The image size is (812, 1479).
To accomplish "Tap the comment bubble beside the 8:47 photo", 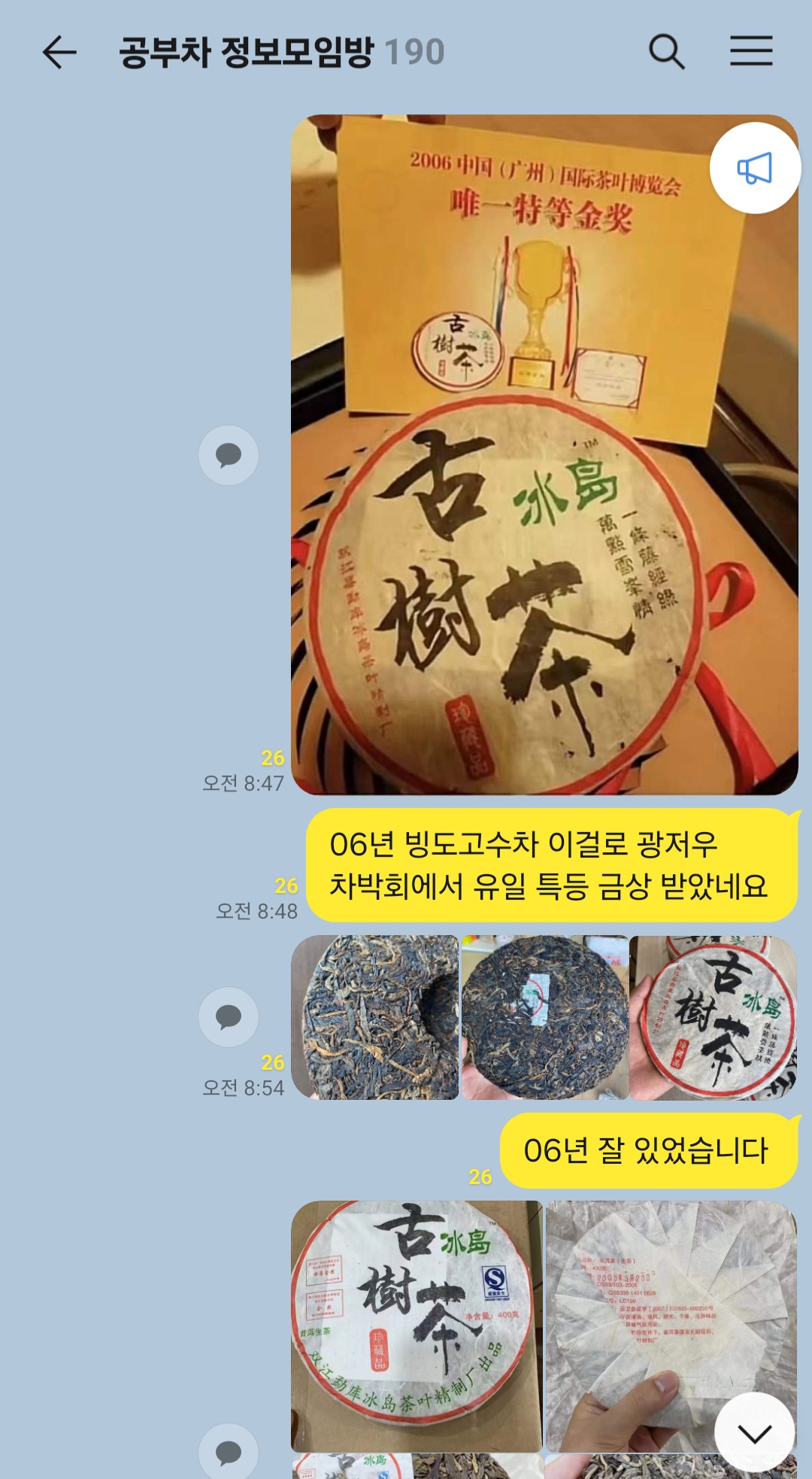I will (229, 455).
